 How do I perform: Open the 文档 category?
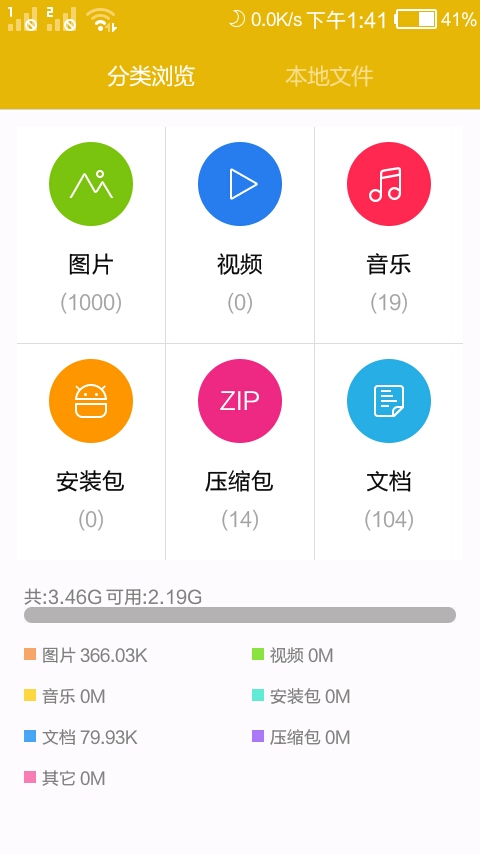389,452
